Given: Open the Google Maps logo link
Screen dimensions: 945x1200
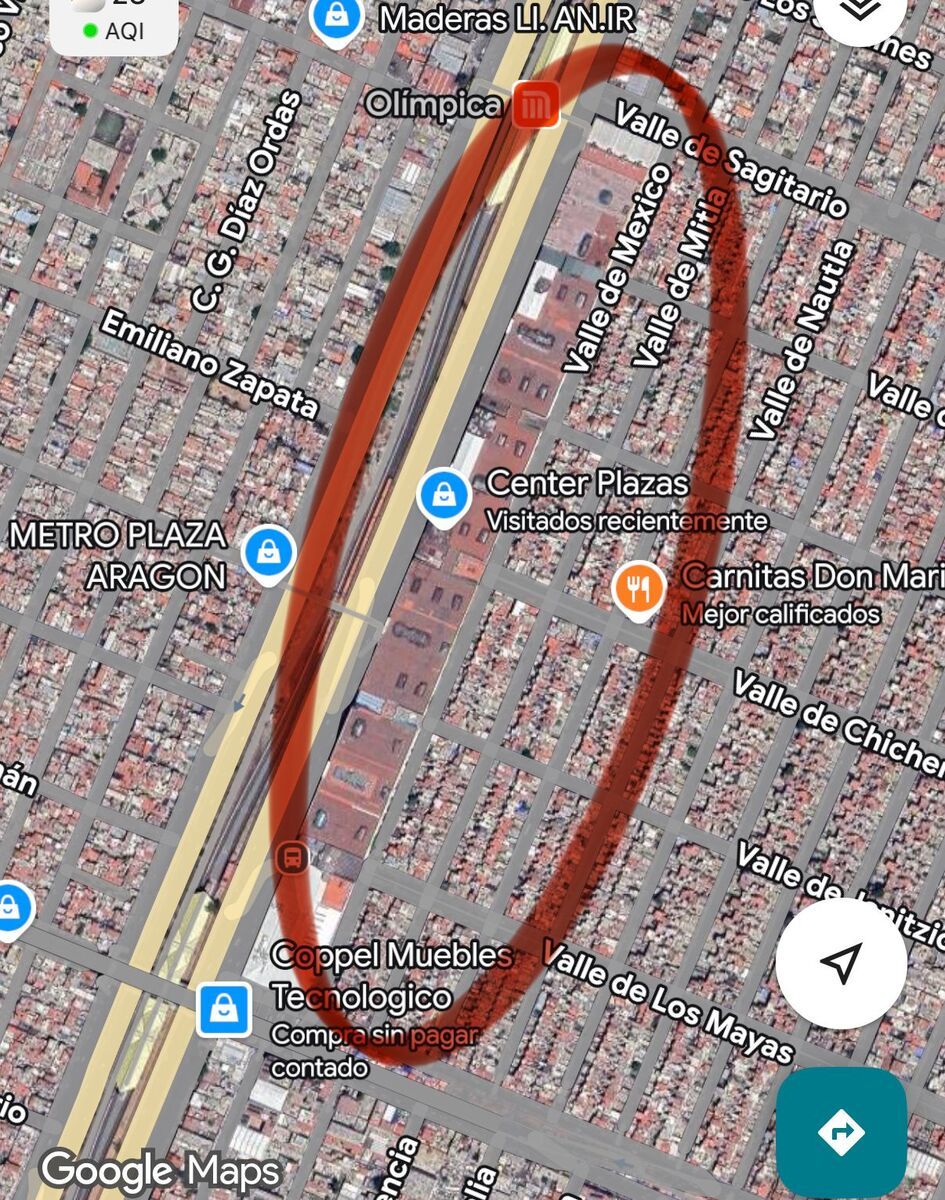Looking at the screenshot, I should (160, 1168).
